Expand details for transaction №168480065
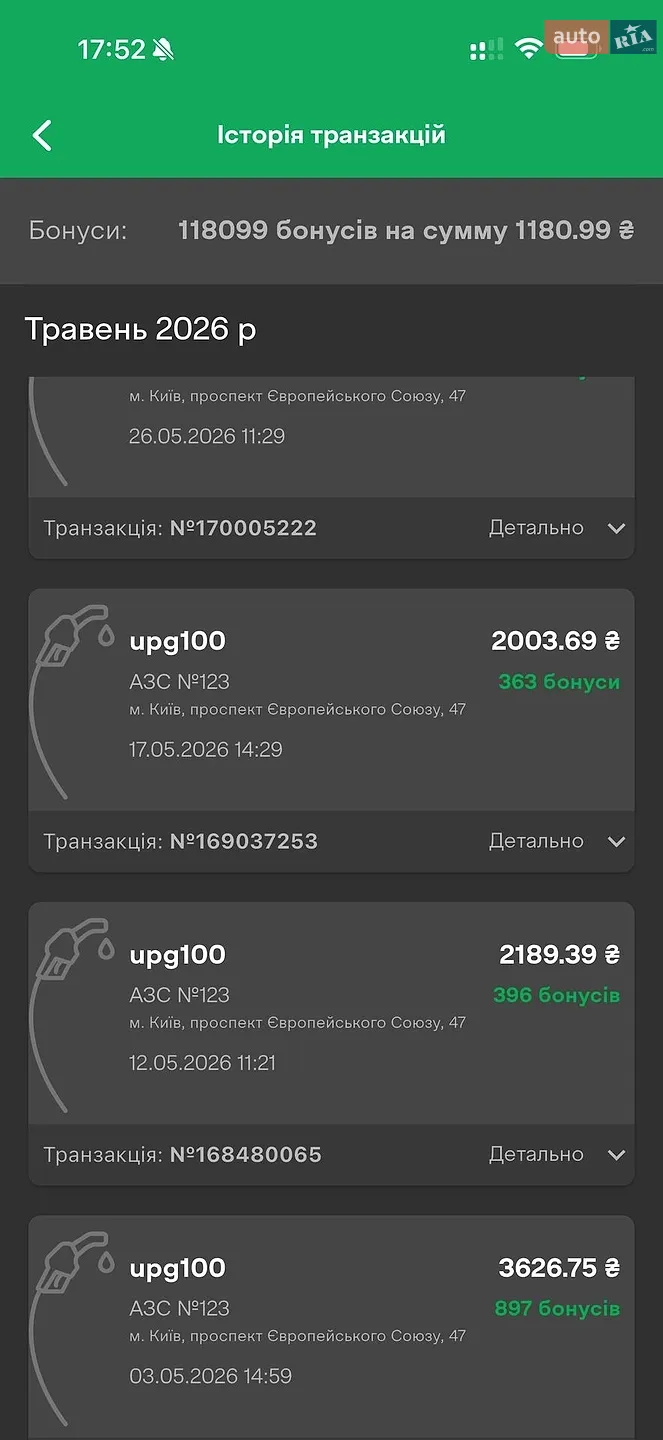This screenshot has height=1440, width=663. click(557, 1154)
